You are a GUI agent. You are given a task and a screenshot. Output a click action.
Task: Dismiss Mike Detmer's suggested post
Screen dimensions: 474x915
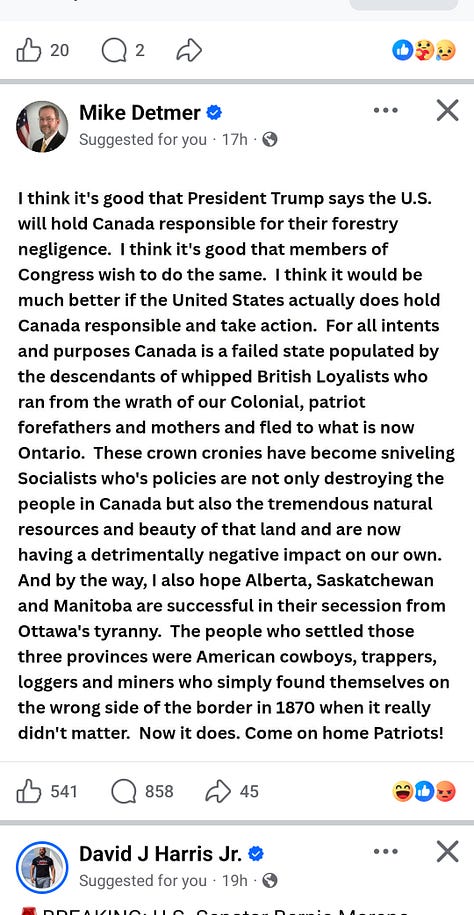pyautogui.click(x=447, y=110)
